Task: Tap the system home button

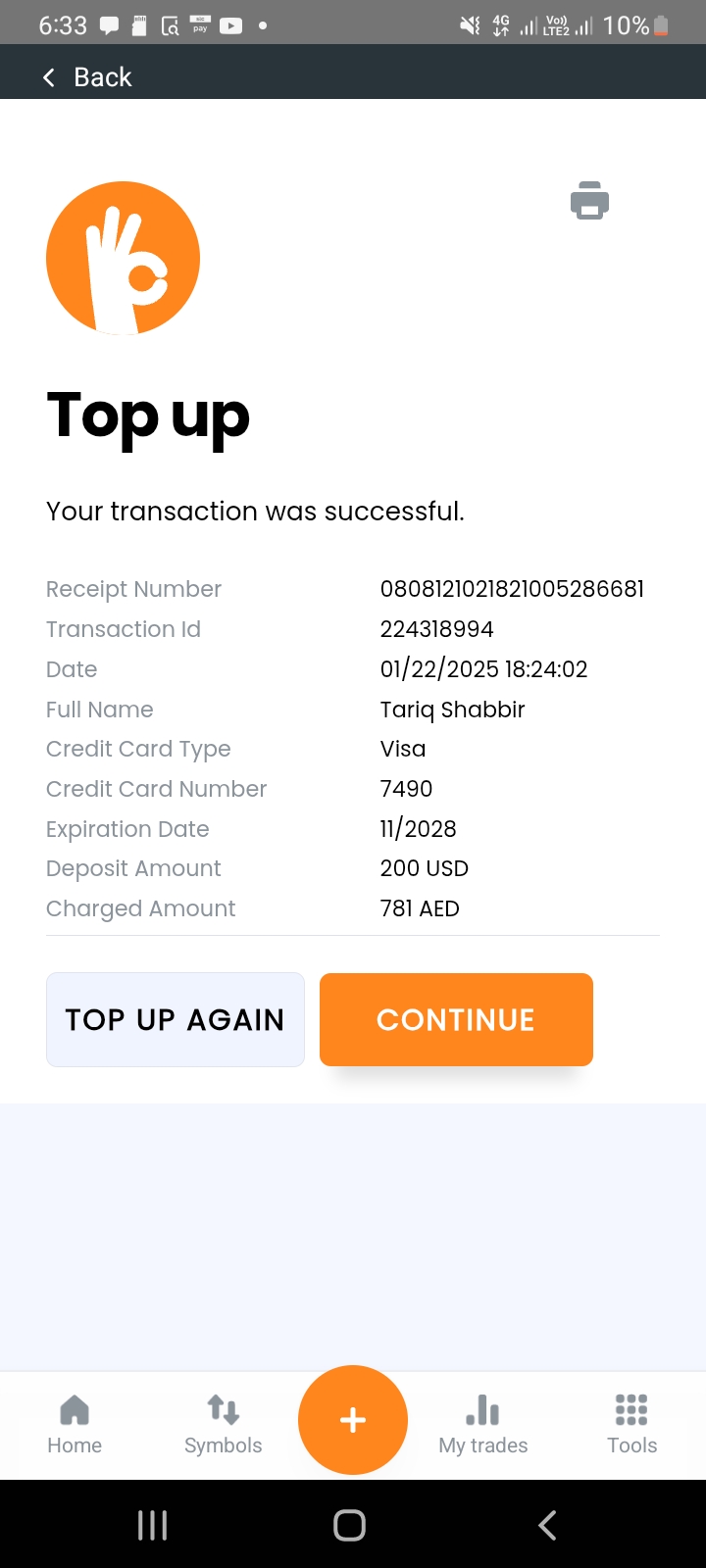Action: point(350,1525)
